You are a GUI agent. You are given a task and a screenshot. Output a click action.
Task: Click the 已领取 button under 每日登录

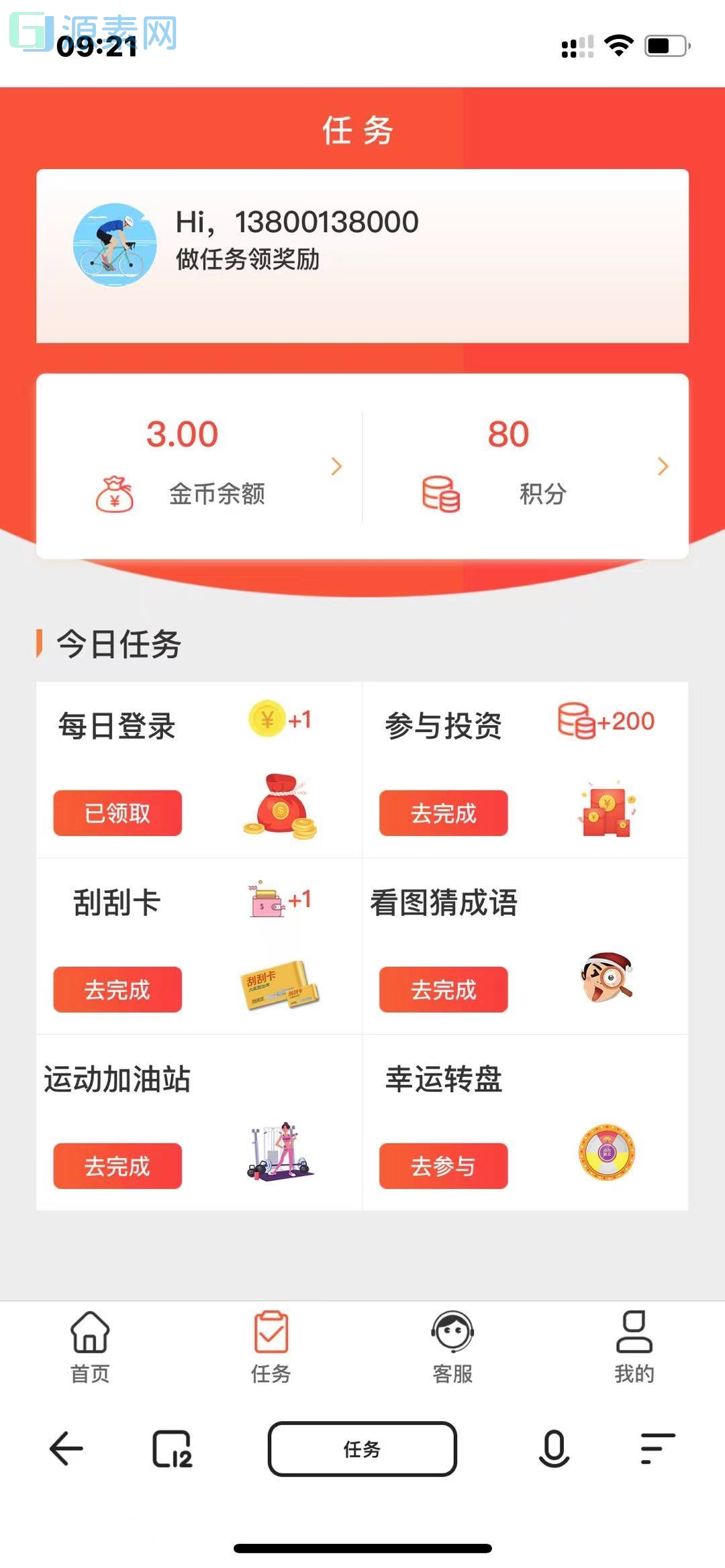click(x=117, y=813)
